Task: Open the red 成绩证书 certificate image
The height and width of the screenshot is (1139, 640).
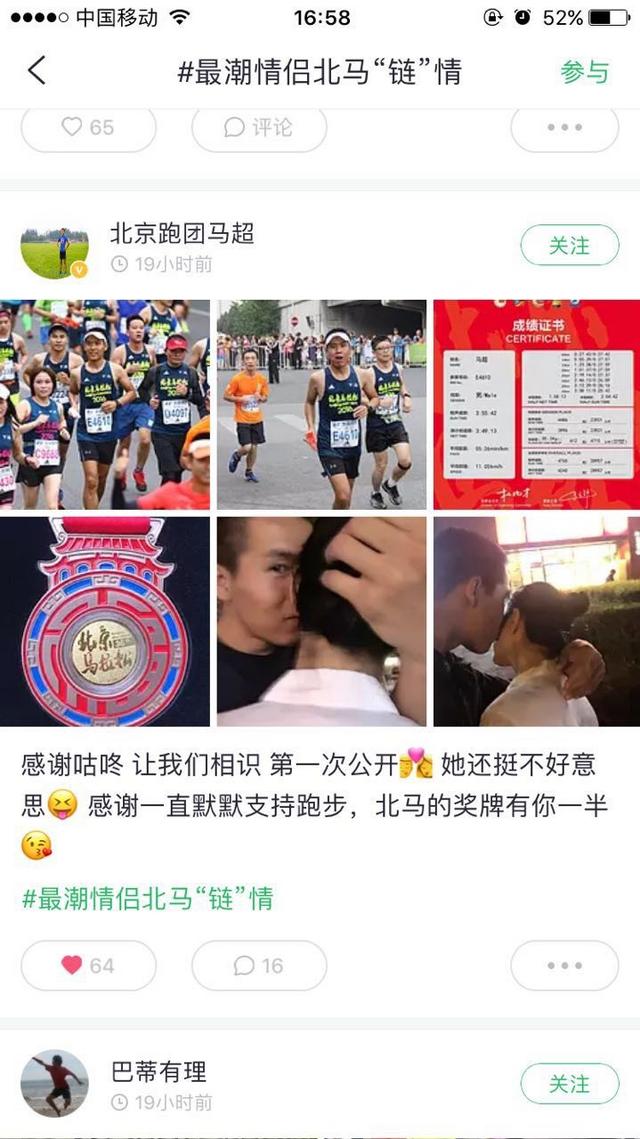Action: (x=536, y=405)
